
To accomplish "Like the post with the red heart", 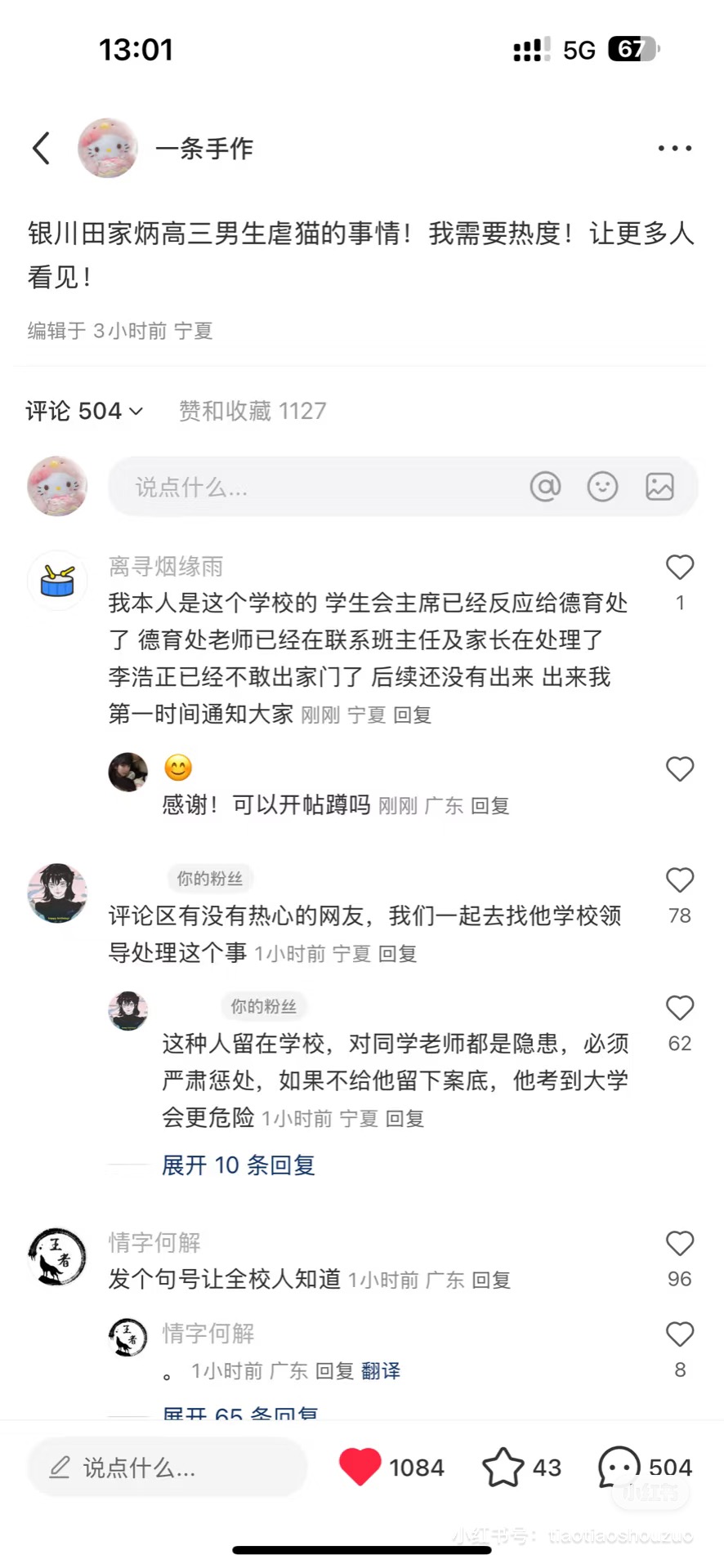I will pos(360,1467).
